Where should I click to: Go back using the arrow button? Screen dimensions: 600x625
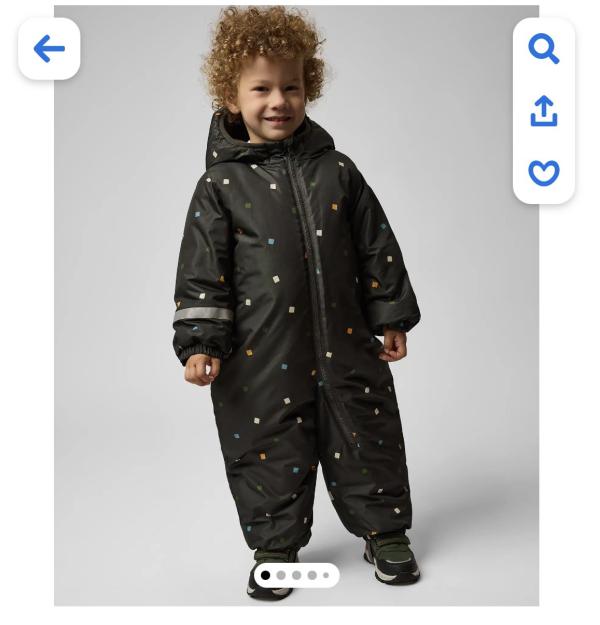tap(49, 48)
